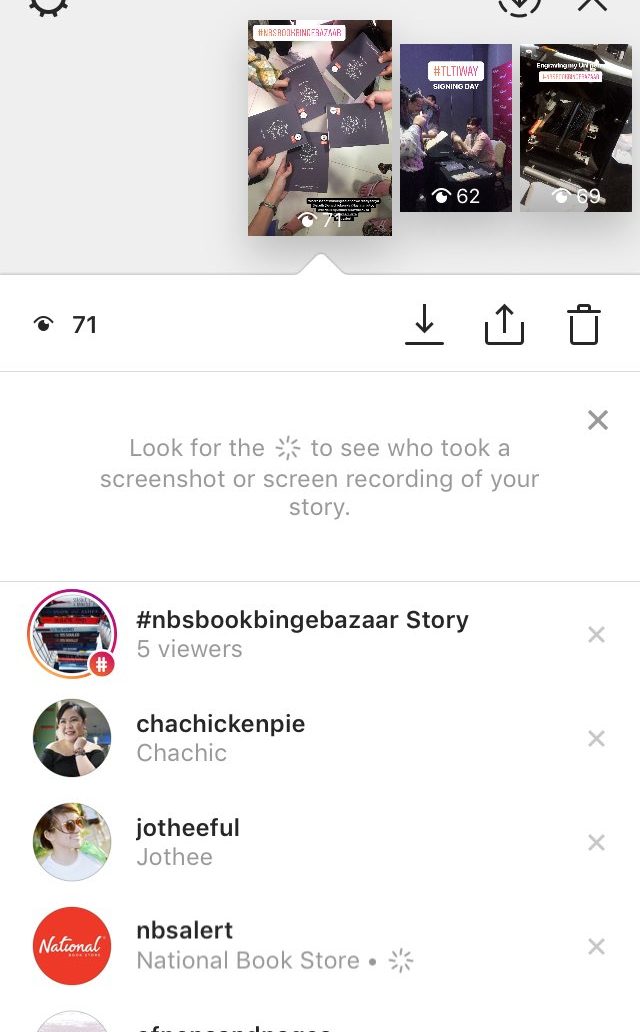Share this story

tap(504, 325)
